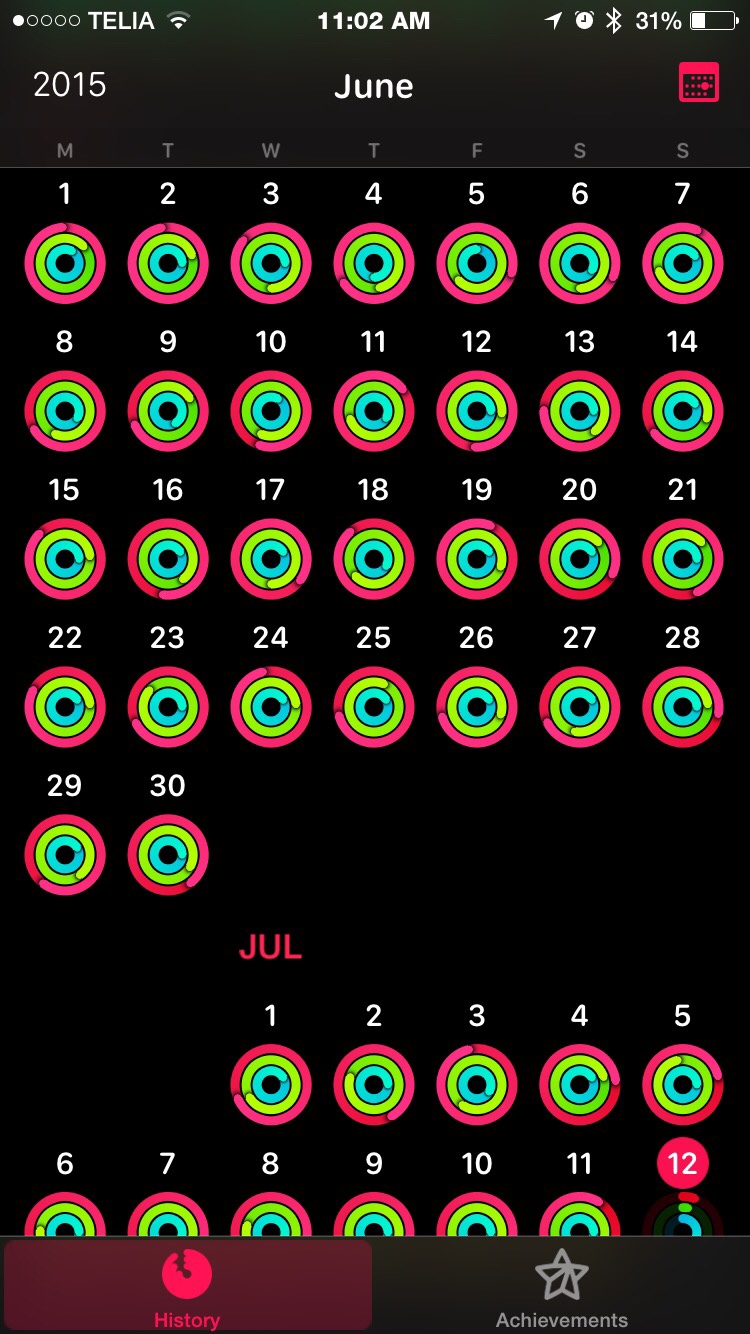Show activity rings for June 10
Image resolution: width=750 pixels, height=1334 pixels.
tap(271, 411)
